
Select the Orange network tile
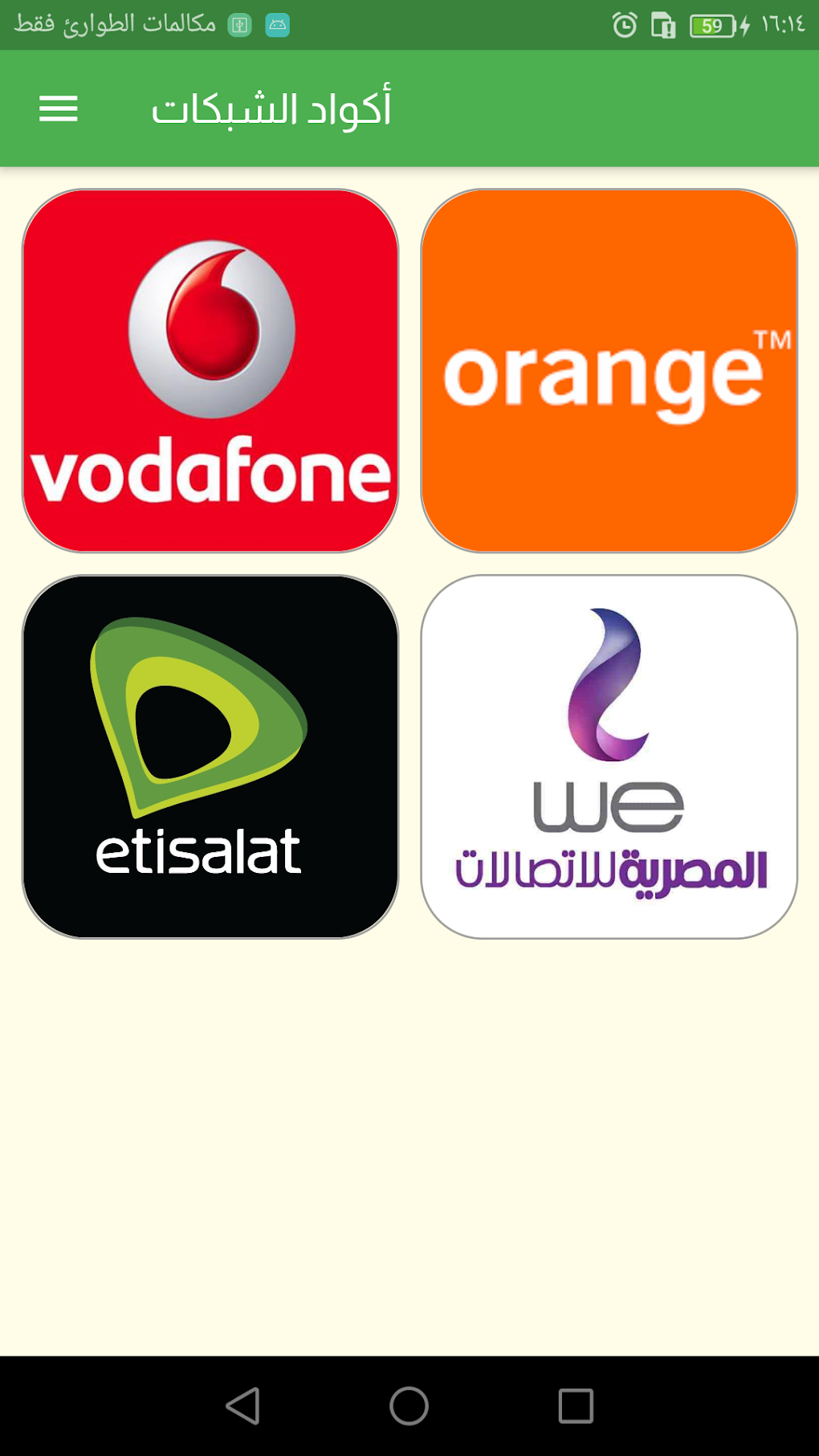pos(609,371)
